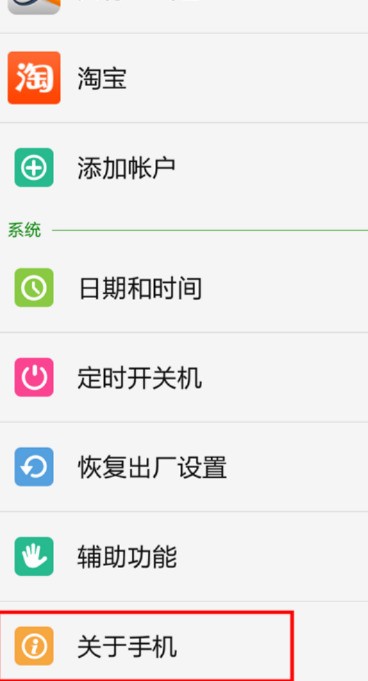This screenshot has width=368, height=681.
Task: Open 定时开关机 settings
Action: coord(184,377)
